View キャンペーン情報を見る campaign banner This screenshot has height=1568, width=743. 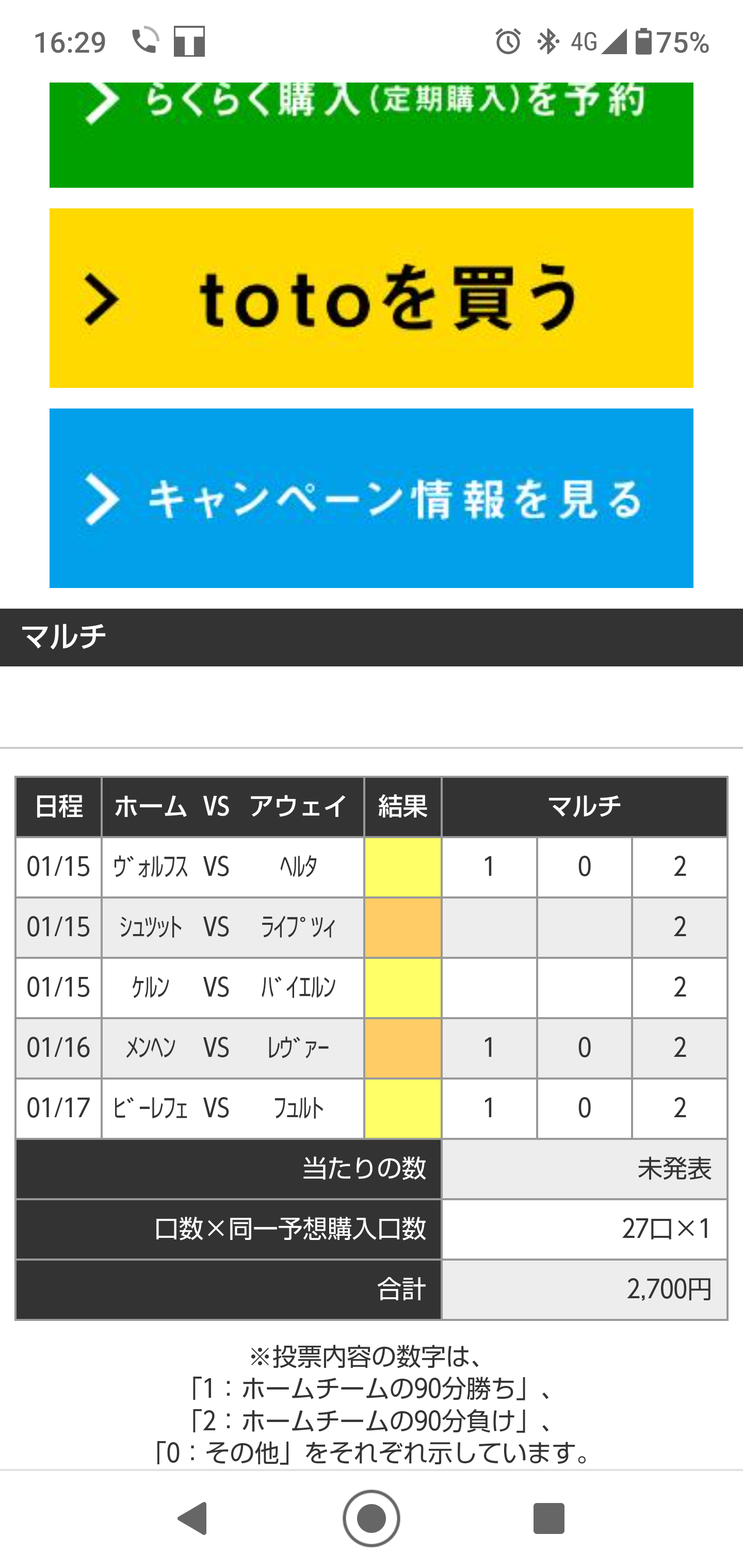[x=371, y=498]
